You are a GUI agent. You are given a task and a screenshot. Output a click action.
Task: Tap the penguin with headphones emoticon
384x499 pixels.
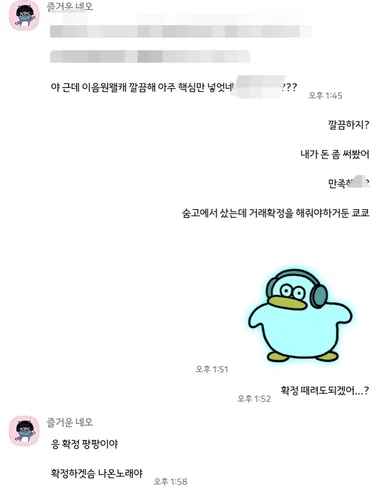(300, 316)
